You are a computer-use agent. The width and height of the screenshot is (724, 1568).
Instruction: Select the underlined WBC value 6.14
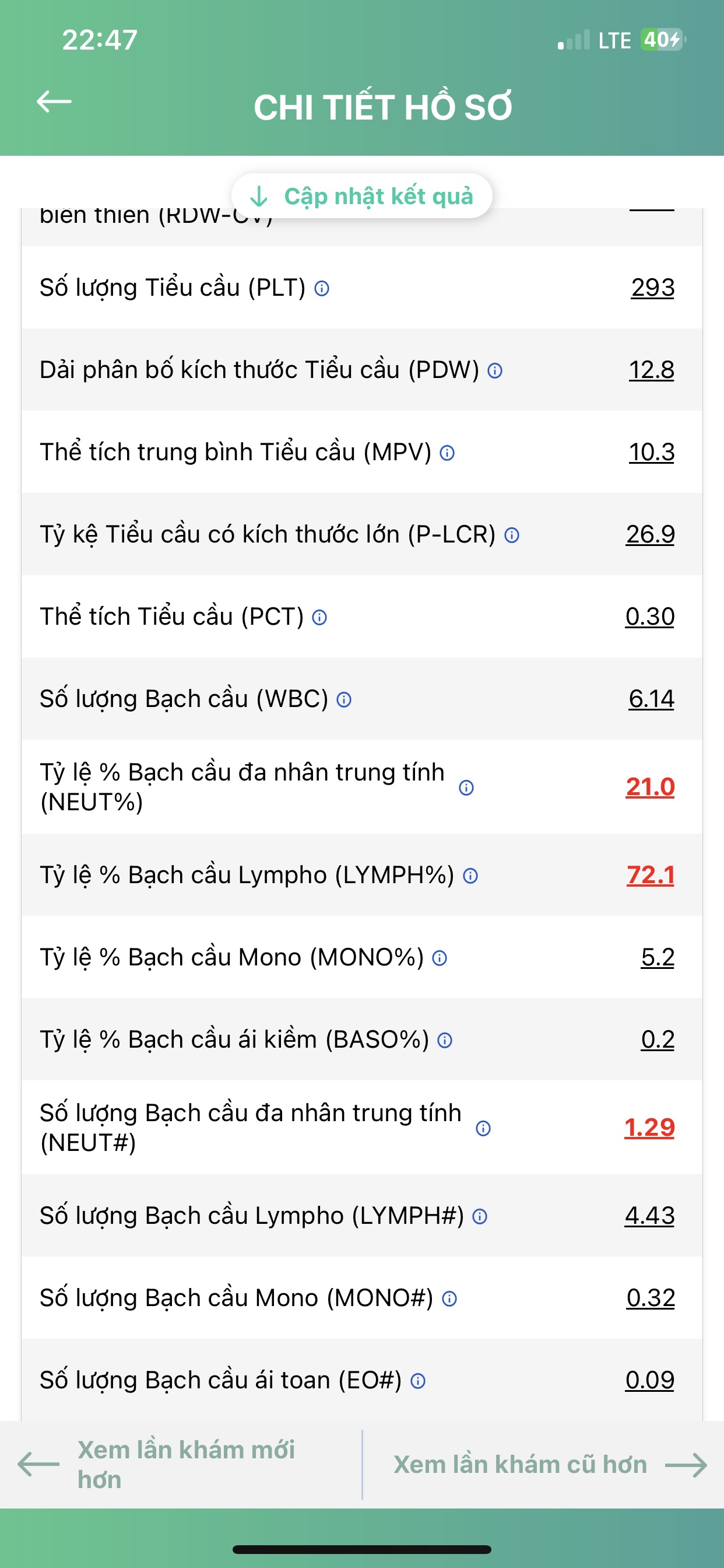pos(651,699)
